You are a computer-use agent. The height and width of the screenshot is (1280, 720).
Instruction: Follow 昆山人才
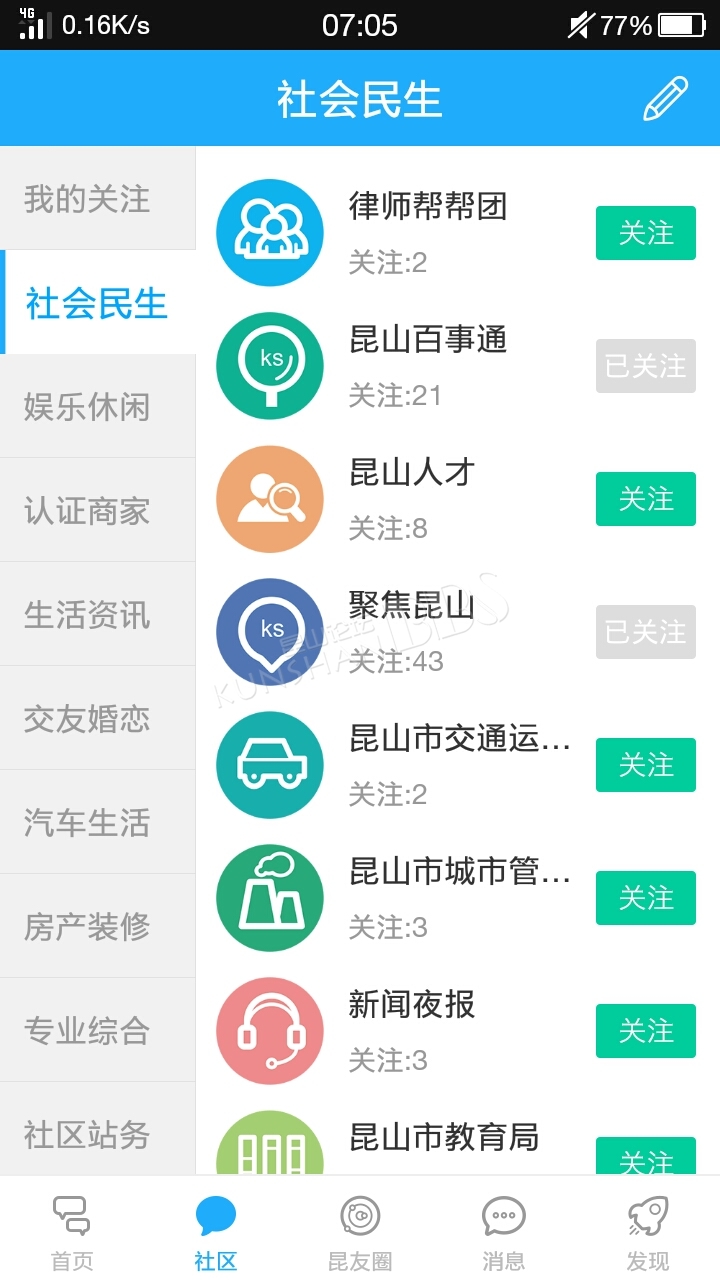tap(646, 499)
